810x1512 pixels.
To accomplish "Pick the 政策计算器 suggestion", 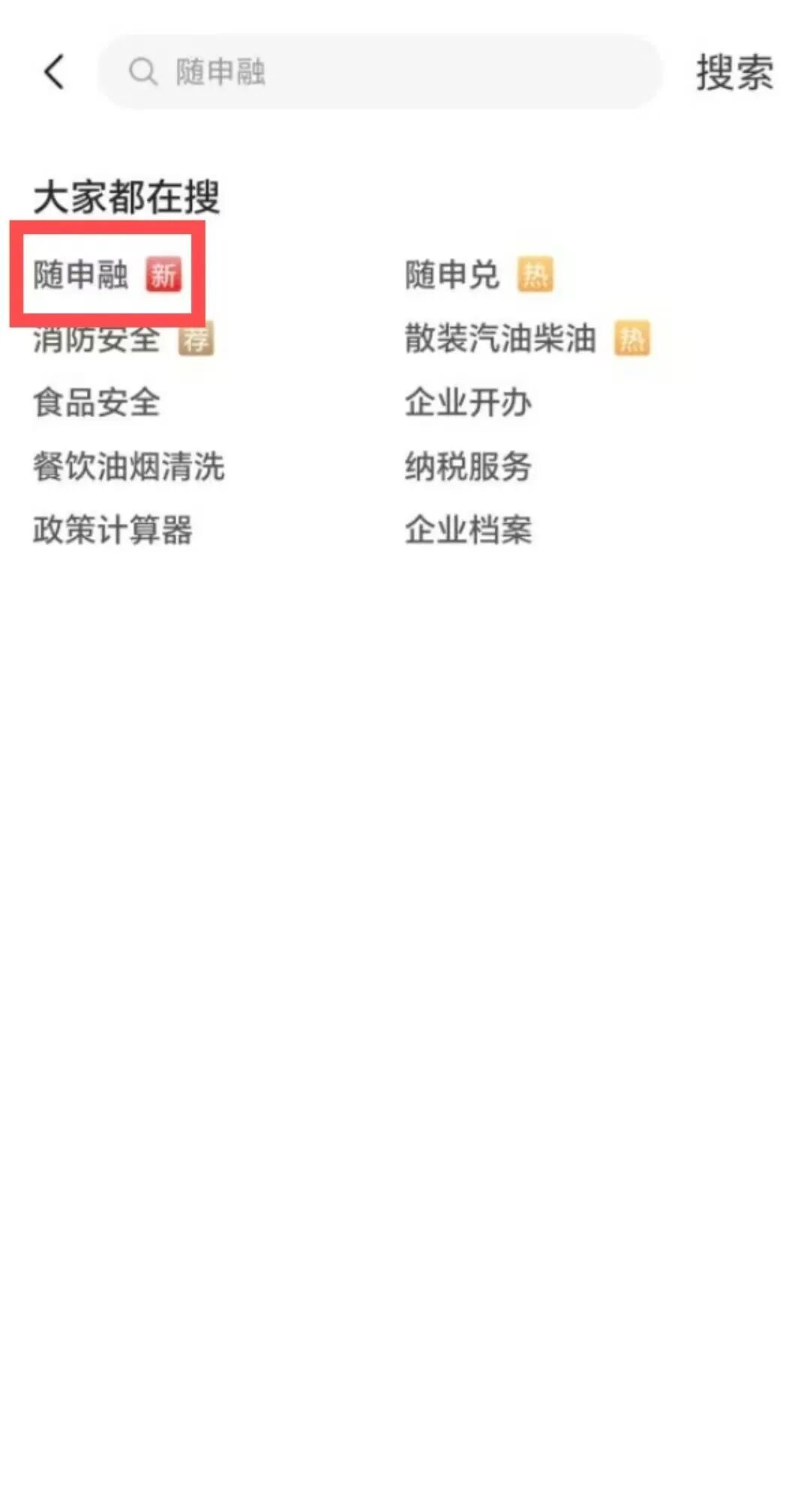I will [x=112, y=530].
